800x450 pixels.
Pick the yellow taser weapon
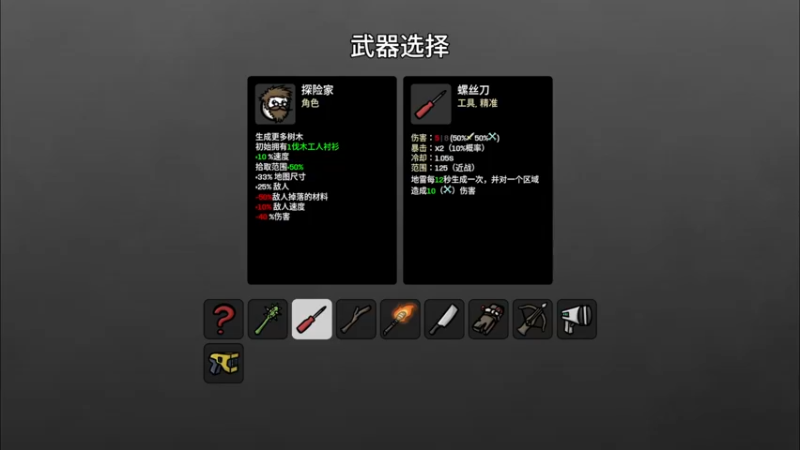[x=224, y=363]
